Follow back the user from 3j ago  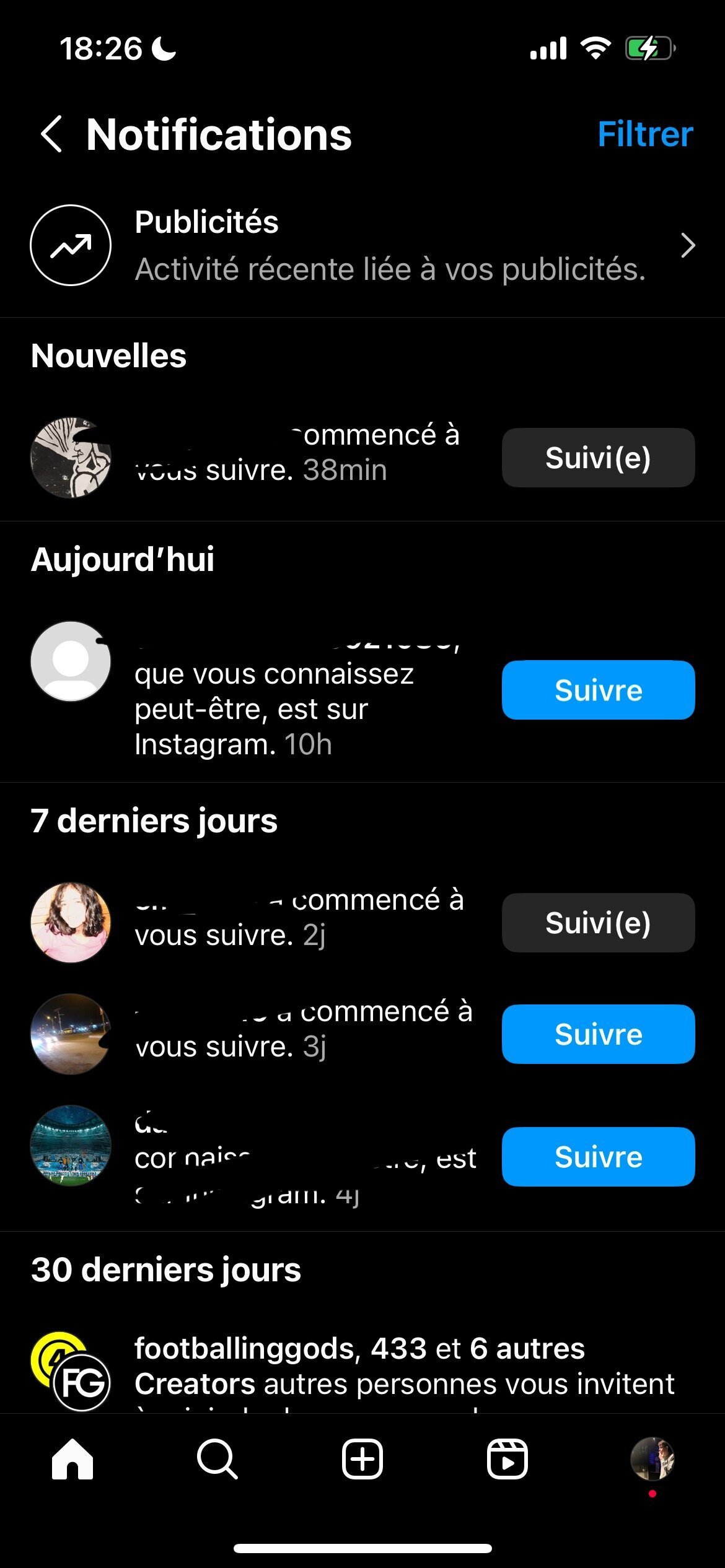point(598,1034)
